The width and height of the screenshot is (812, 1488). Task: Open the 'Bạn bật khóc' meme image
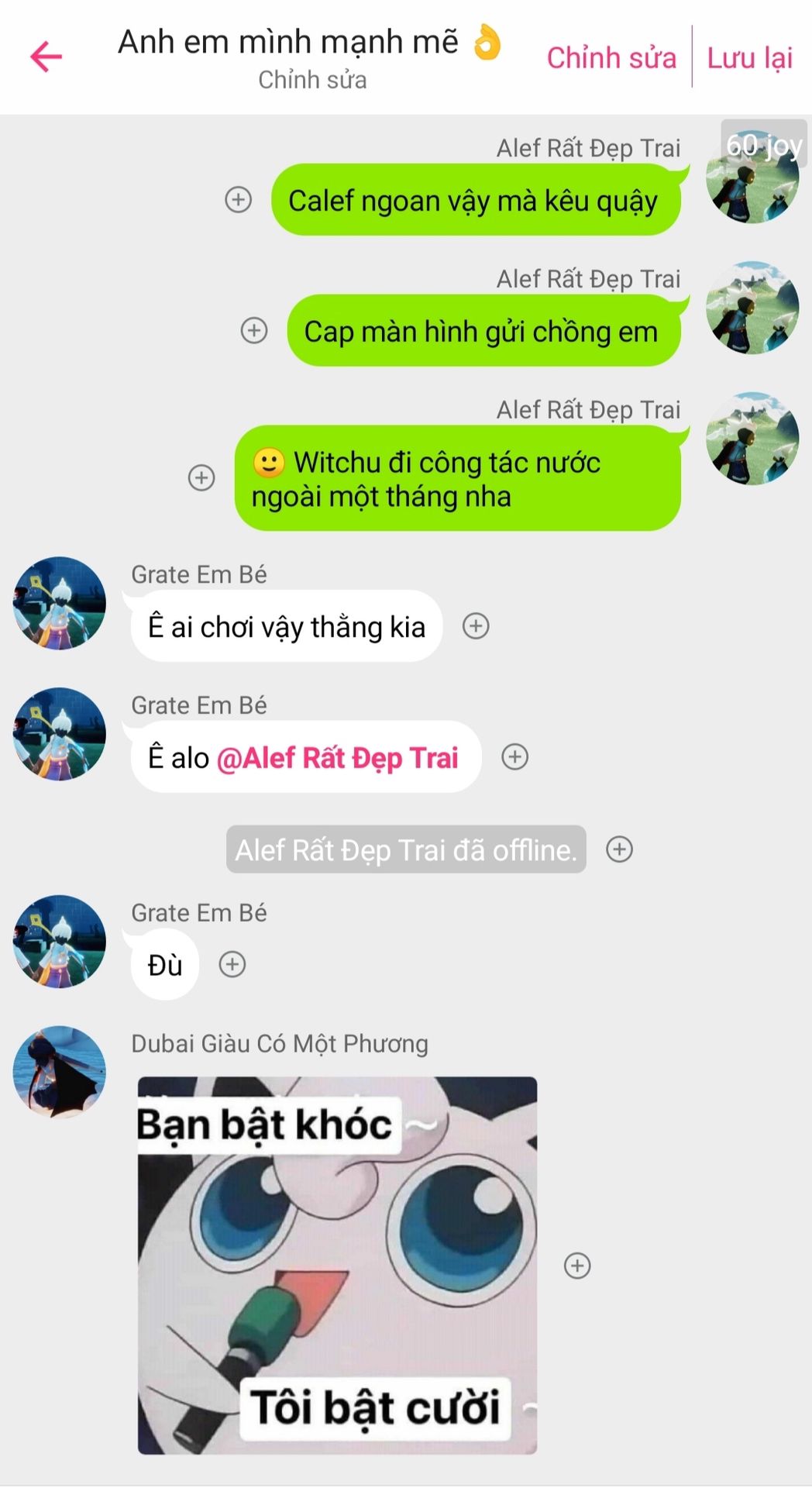coord(337,1266)
